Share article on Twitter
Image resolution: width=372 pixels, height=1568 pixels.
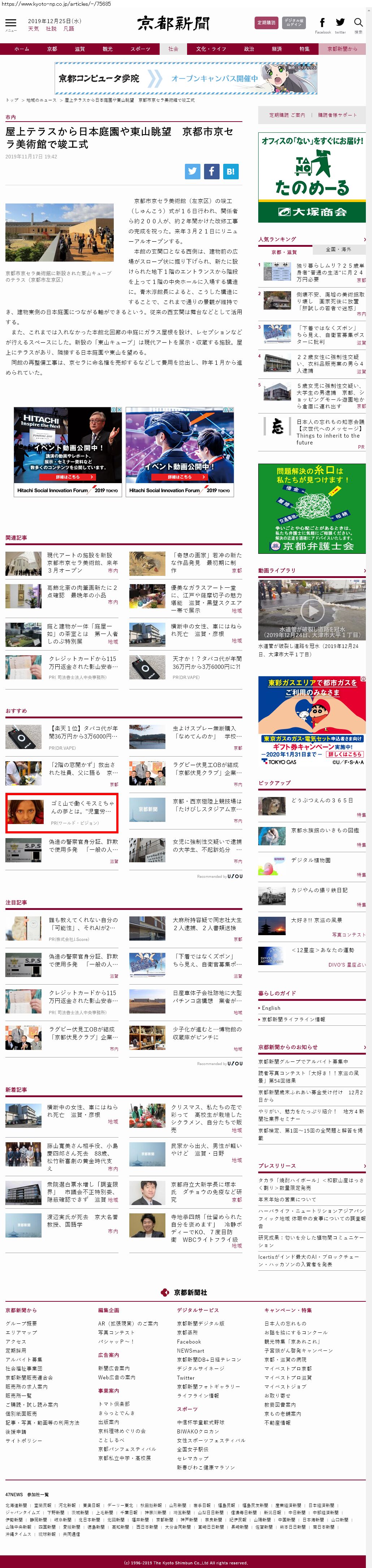(x=193, y=171)
